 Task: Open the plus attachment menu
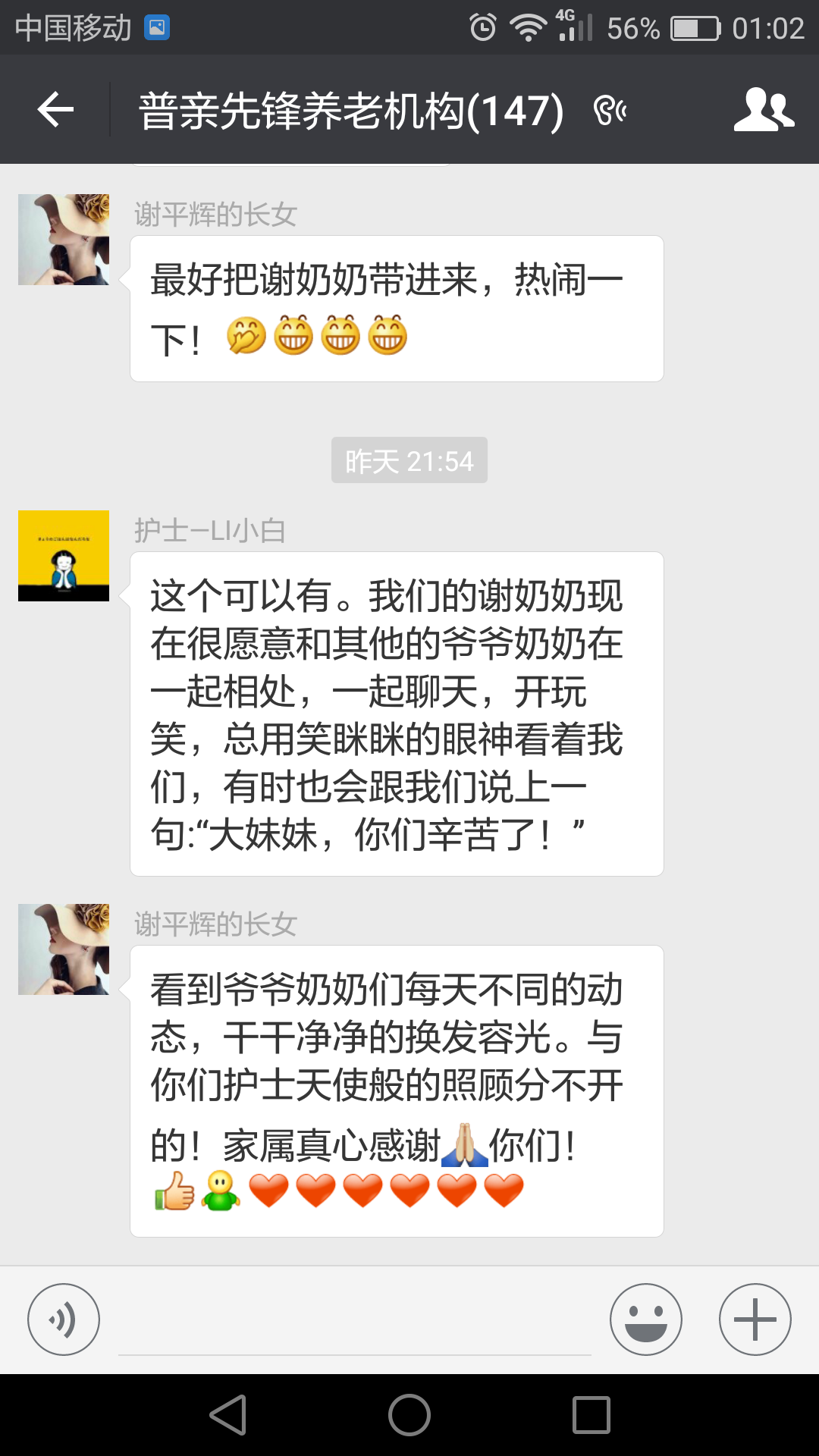pyautogui.click(x=755, y=1319)
